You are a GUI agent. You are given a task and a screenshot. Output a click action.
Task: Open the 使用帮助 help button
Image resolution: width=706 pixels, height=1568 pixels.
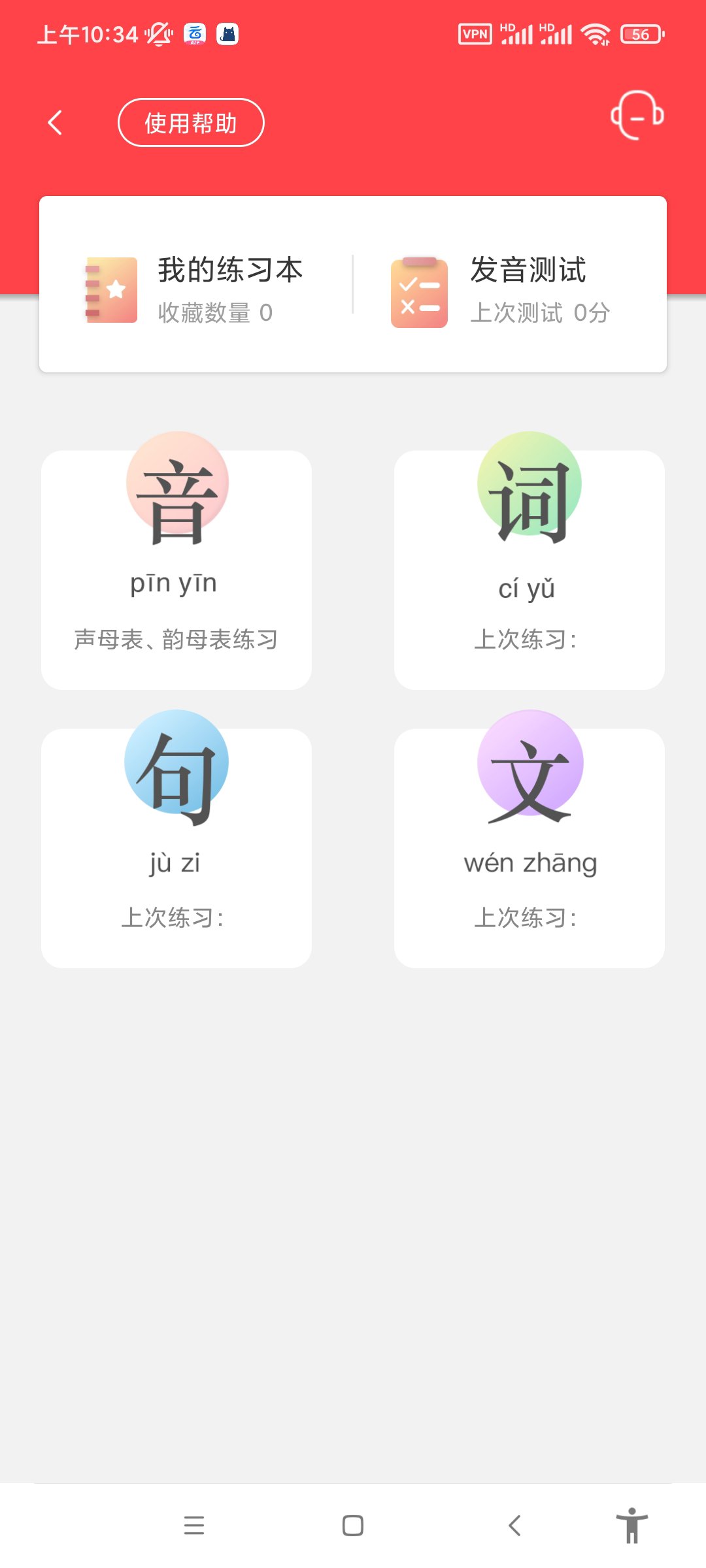[191, 122]
